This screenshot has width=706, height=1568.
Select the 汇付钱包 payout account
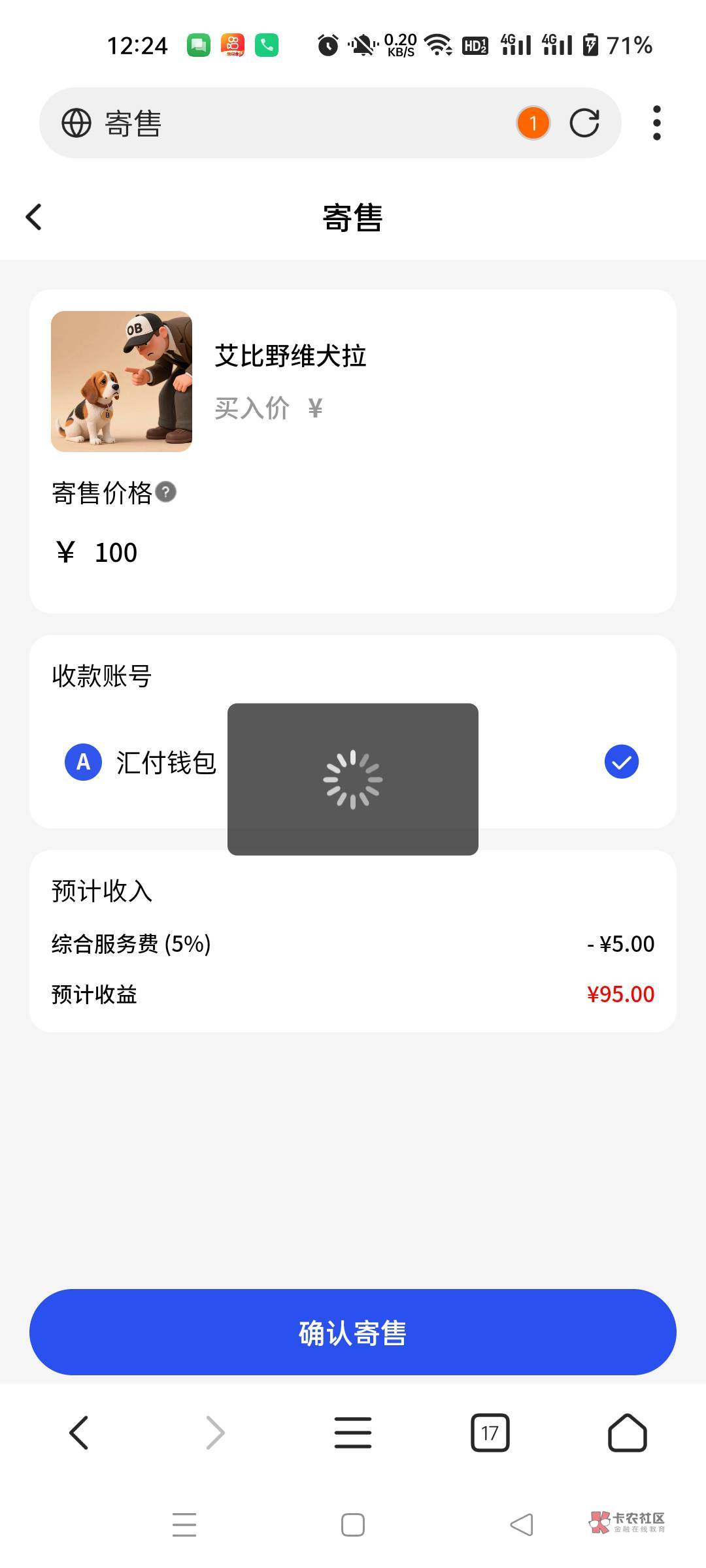(x=353, y=762)
